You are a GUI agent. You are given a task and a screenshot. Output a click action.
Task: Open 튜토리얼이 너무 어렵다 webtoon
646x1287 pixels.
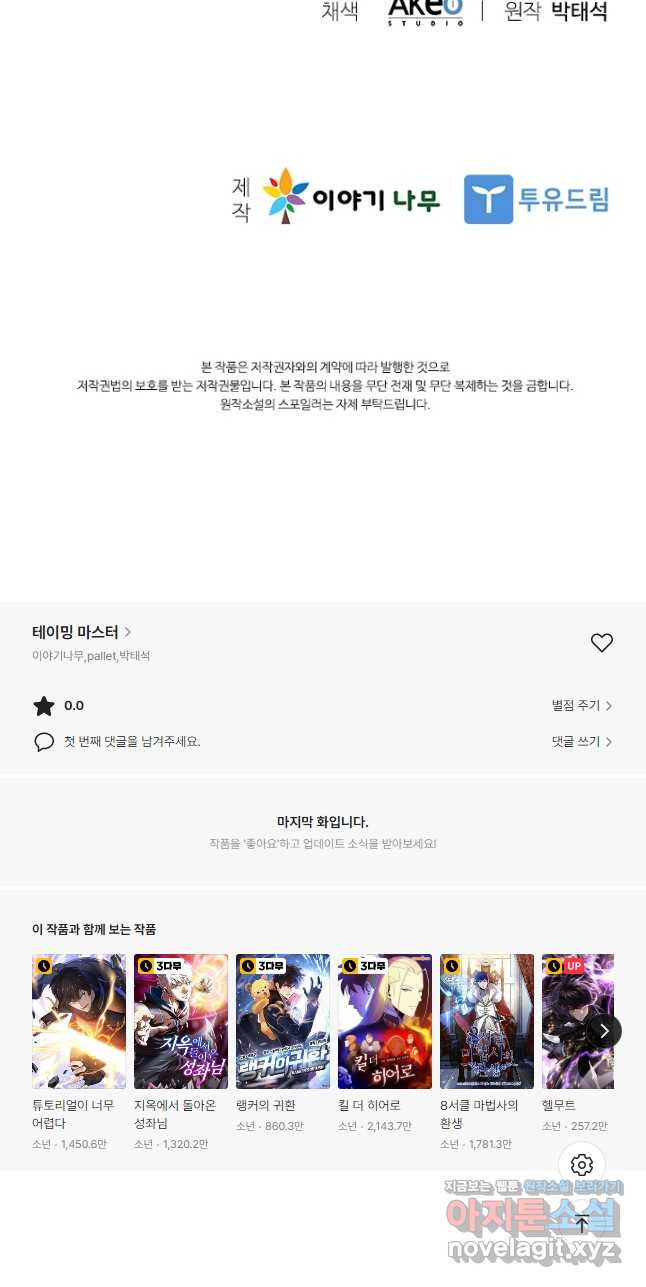(79, 1021)
